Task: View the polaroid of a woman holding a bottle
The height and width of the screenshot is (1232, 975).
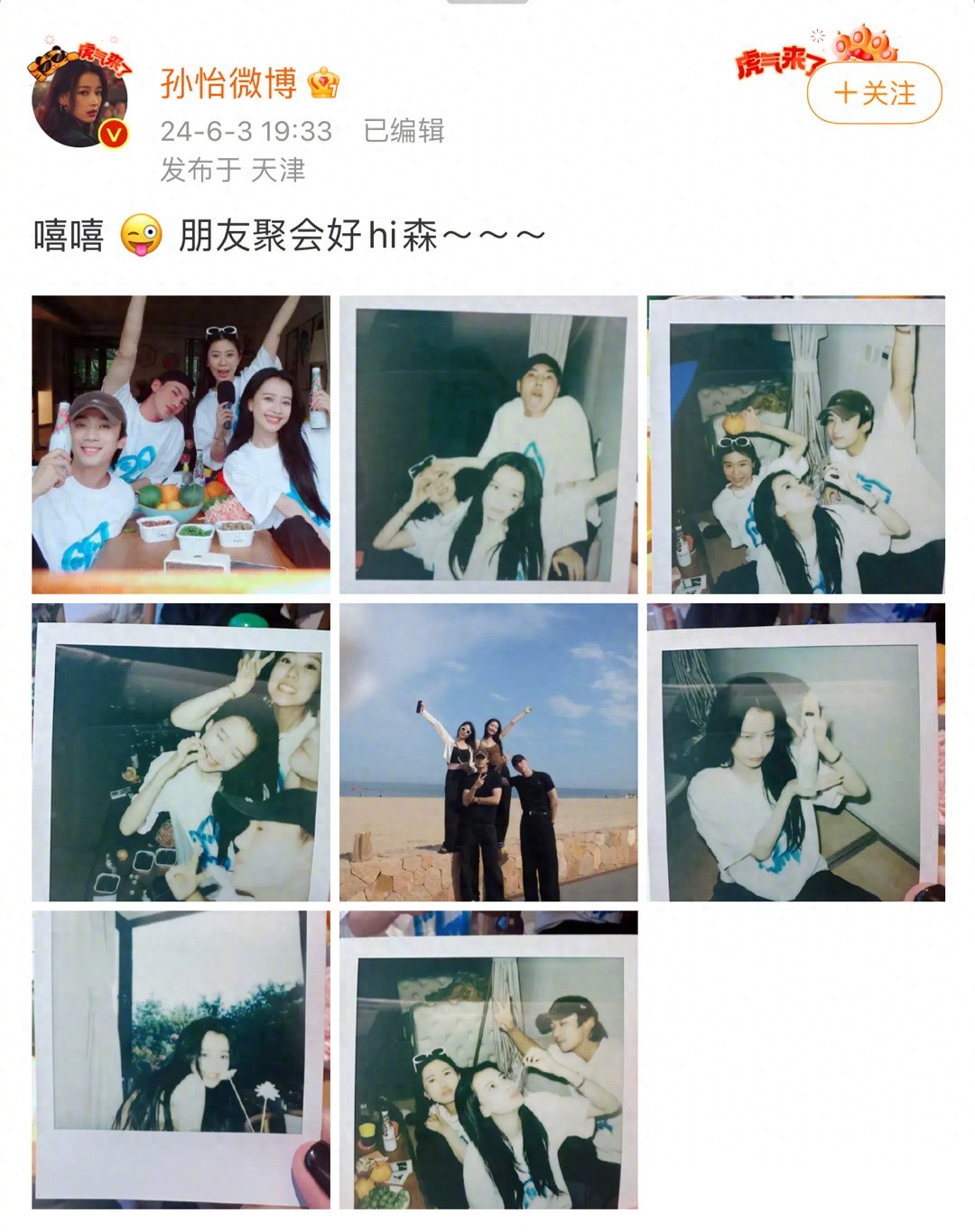Action: (795, 752)
